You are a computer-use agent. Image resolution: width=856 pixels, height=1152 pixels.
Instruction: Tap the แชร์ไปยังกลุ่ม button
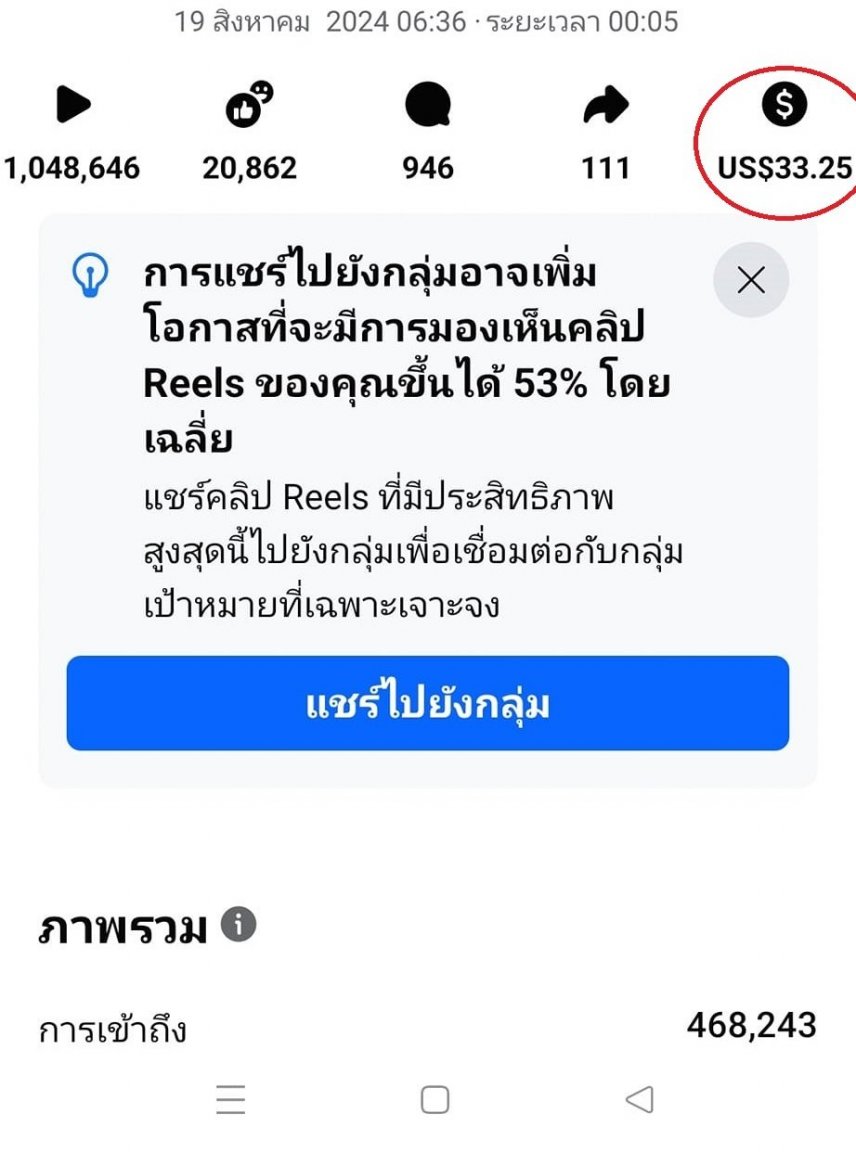(428, 703)
